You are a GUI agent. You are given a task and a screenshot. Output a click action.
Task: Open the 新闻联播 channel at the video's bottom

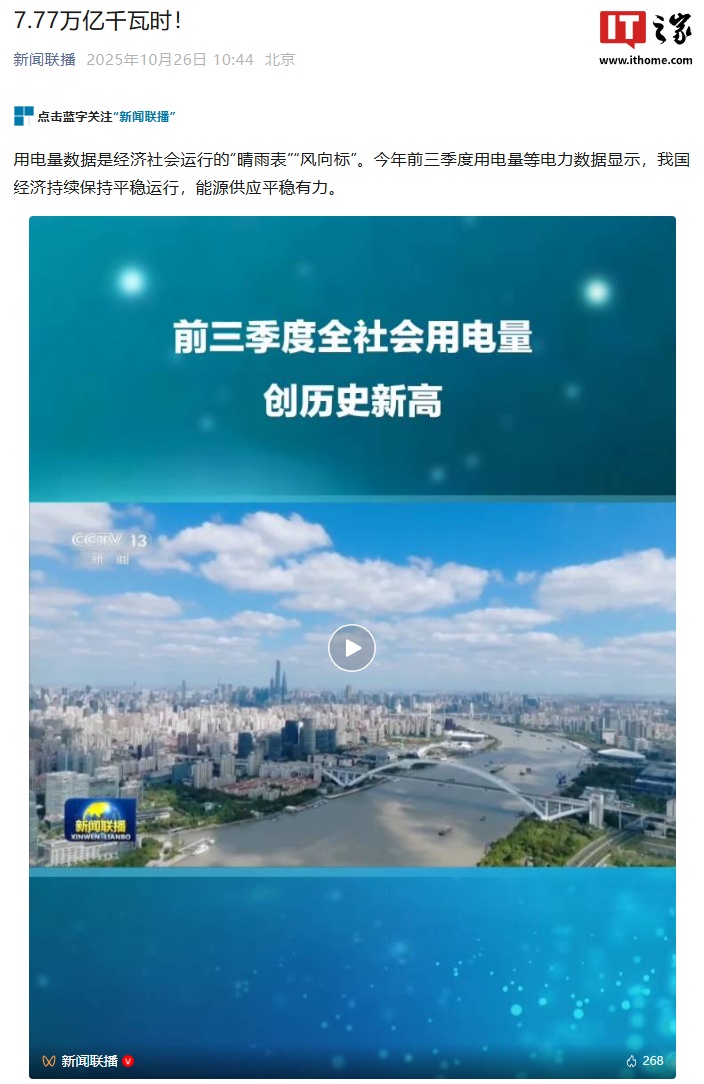click(x=89, y=1061)
